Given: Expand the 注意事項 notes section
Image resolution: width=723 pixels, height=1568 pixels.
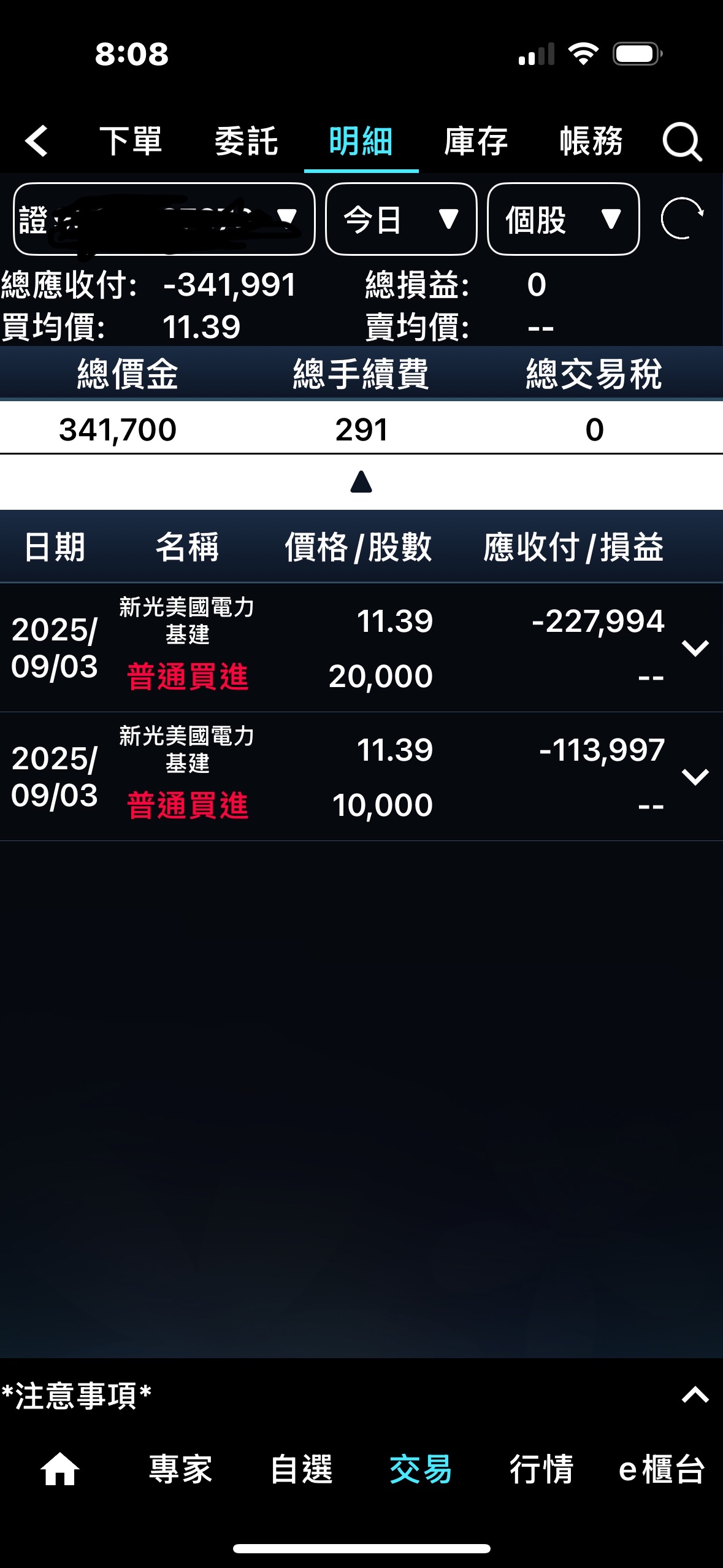Looking at the screenshot, I should click(x=695, y=1396).
